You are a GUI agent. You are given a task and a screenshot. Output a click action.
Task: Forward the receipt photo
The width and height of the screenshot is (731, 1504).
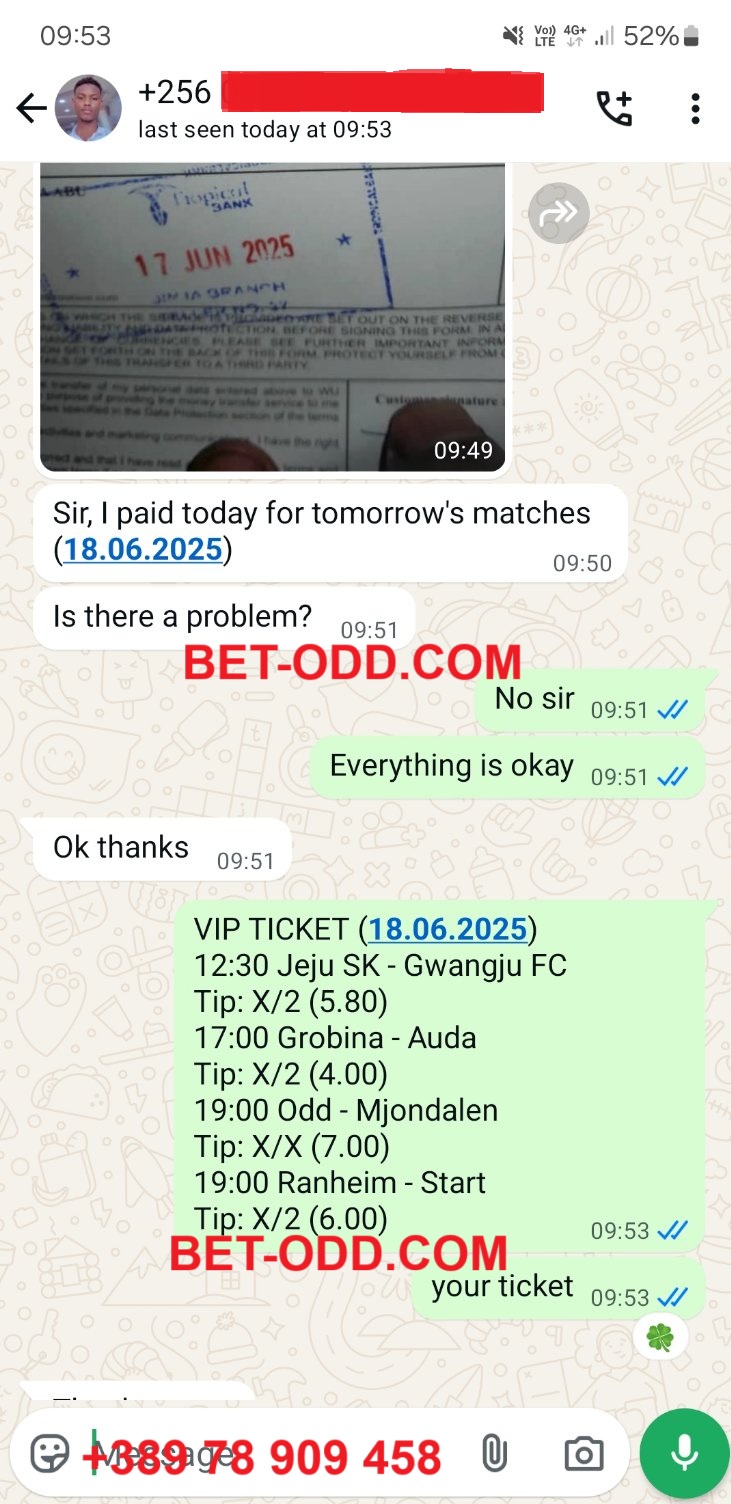559,212
